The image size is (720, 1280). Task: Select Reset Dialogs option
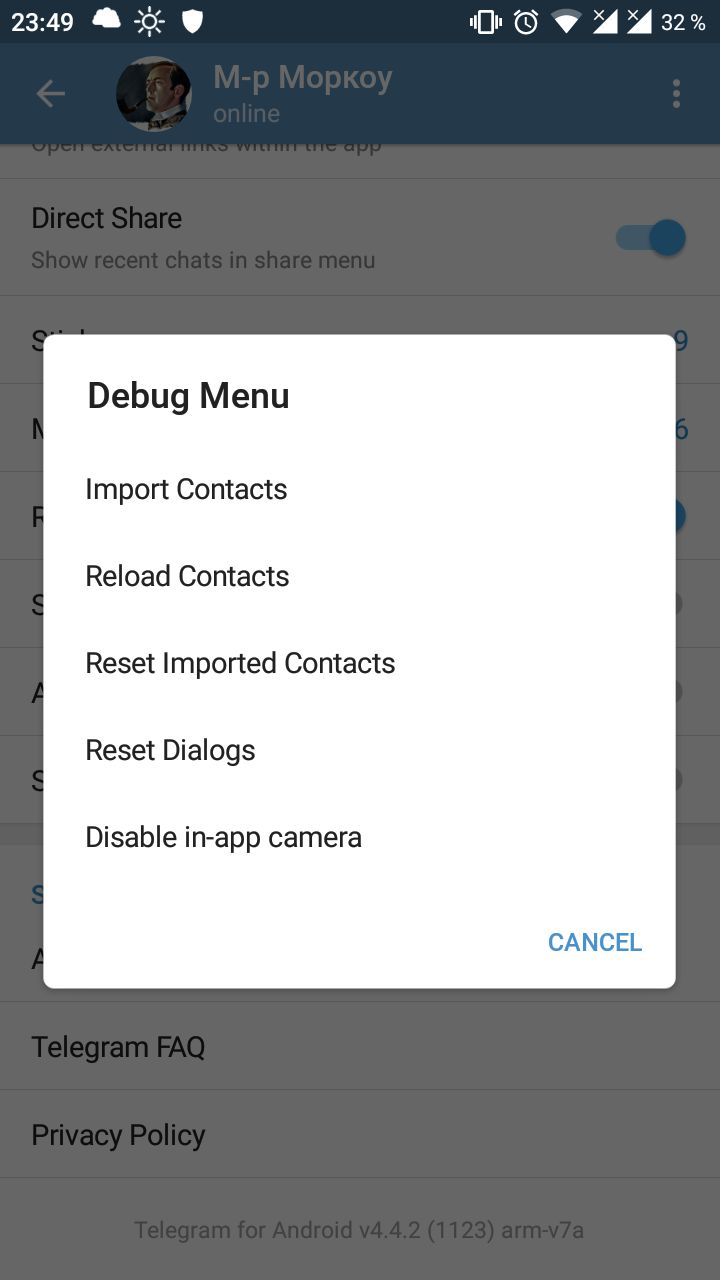click(x=170, y=750)
